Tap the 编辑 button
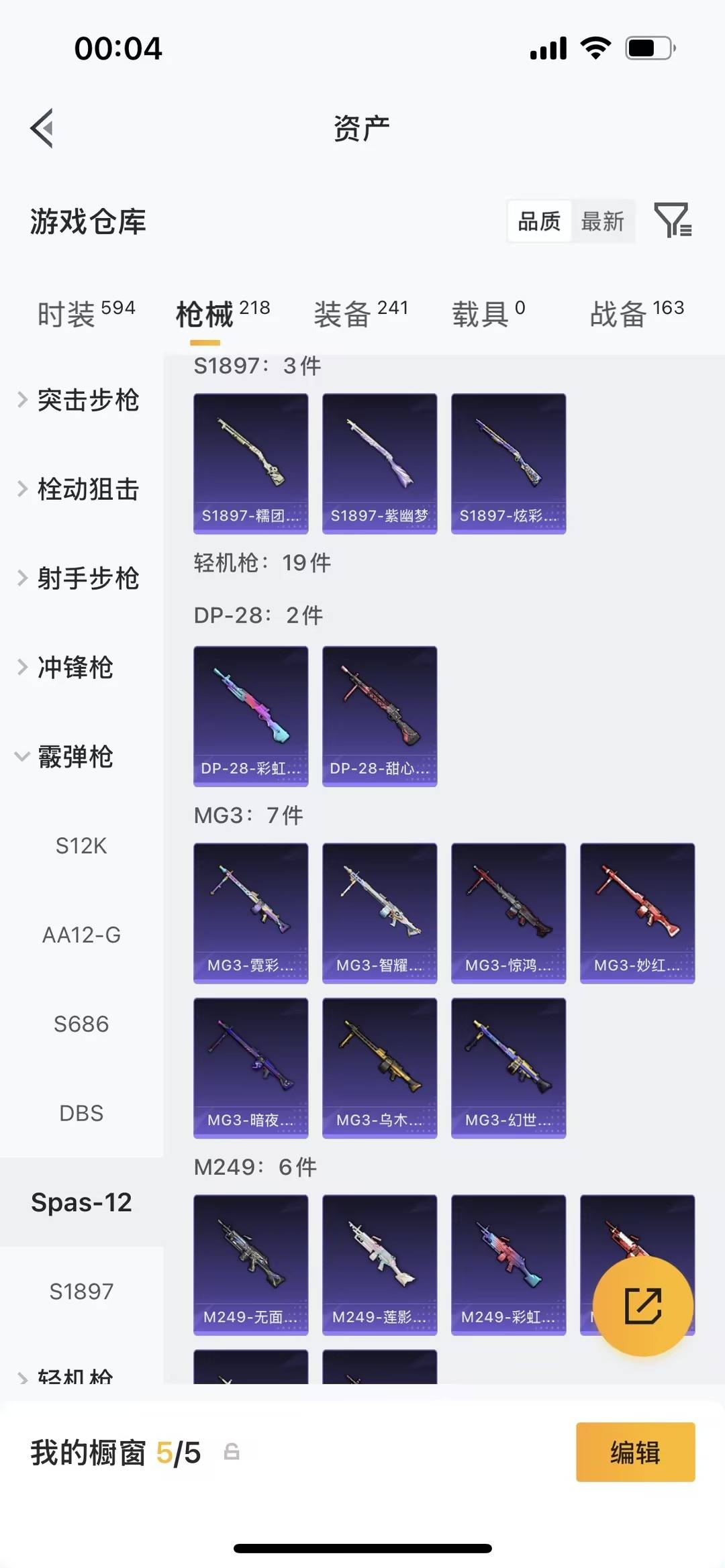Viewport: 725px width, 1568px height. coord(635,1453)
